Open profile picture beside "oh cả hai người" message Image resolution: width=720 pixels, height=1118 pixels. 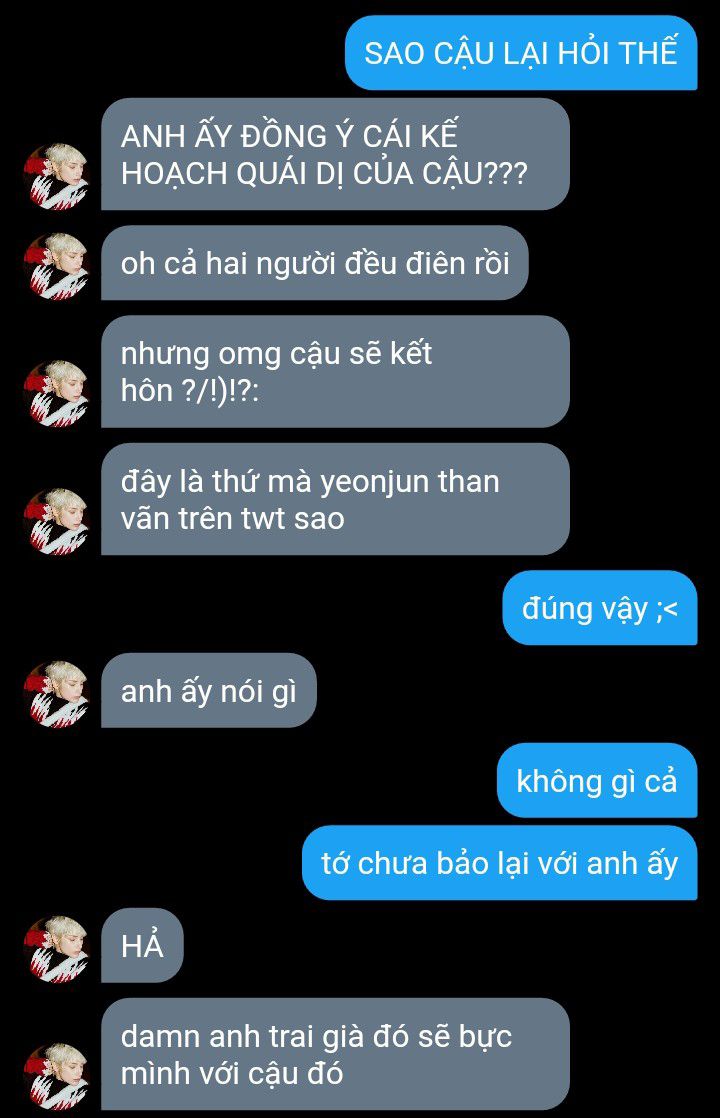[x=56, y=266]
